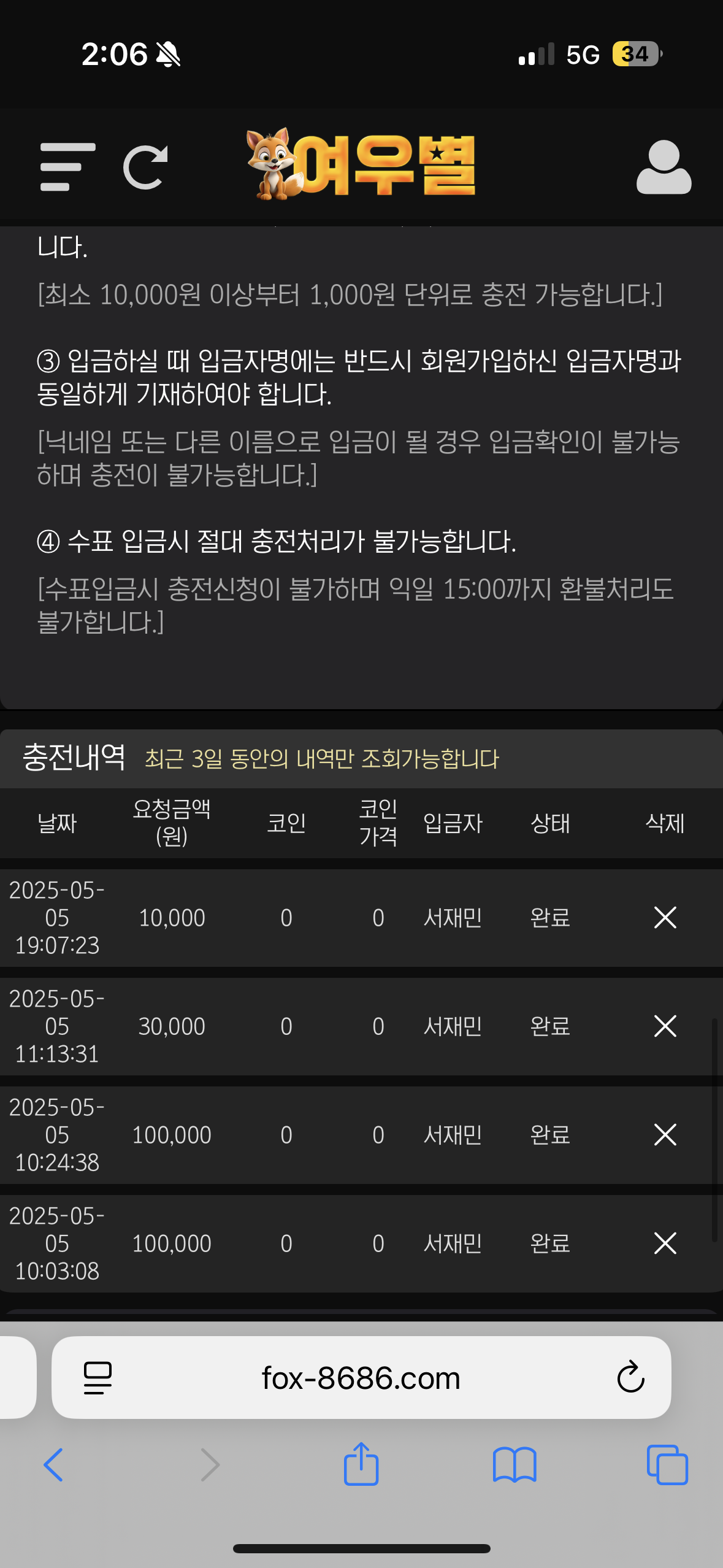Screen dimensions: 723x1568
Task: Open the site's hamburger menu
Action: click(67, 167)
